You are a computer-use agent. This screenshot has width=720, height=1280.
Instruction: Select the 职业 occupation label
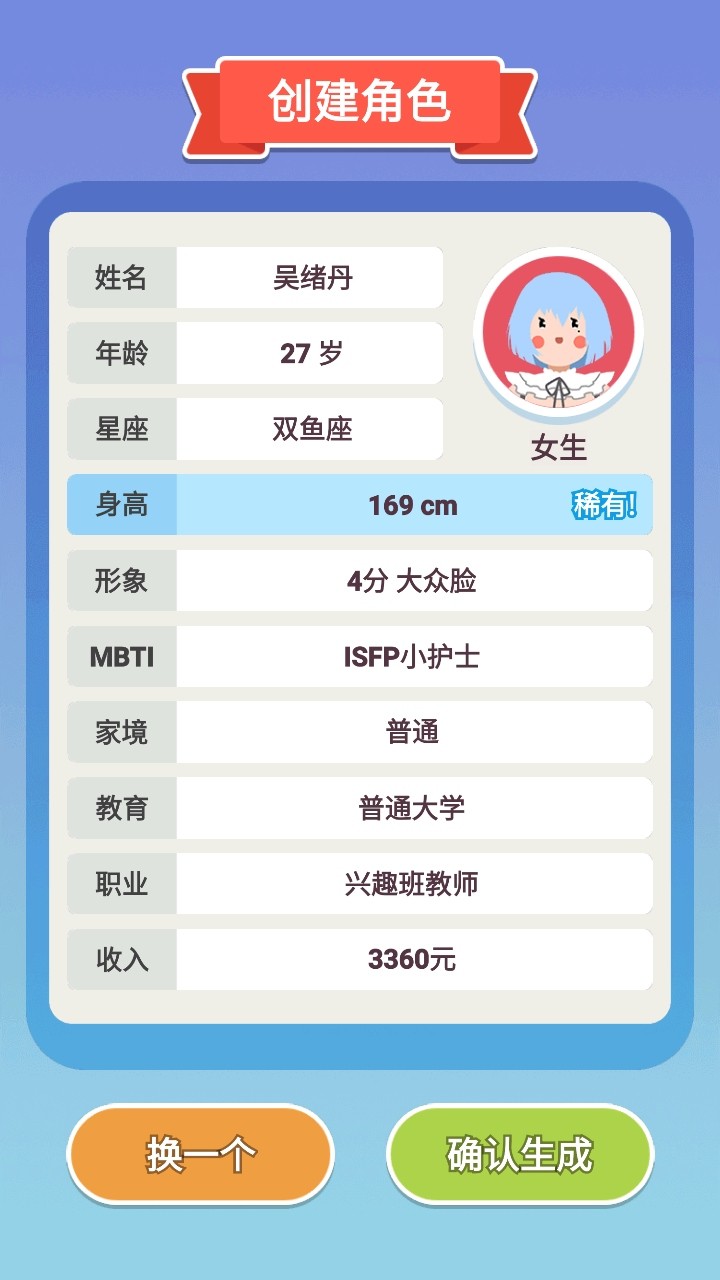click(122, 883)
